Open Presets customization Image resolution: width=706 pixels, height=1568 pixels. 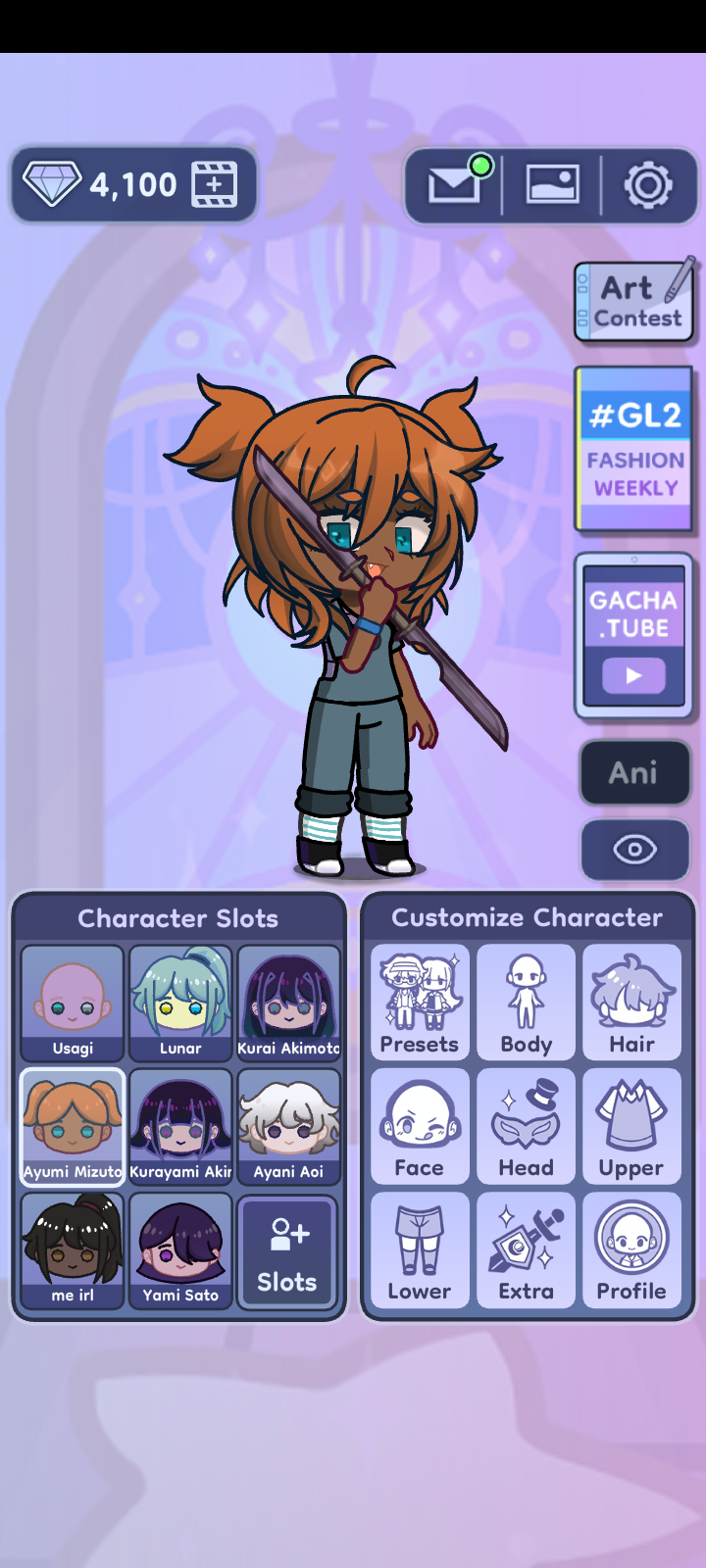(420, 1003)
